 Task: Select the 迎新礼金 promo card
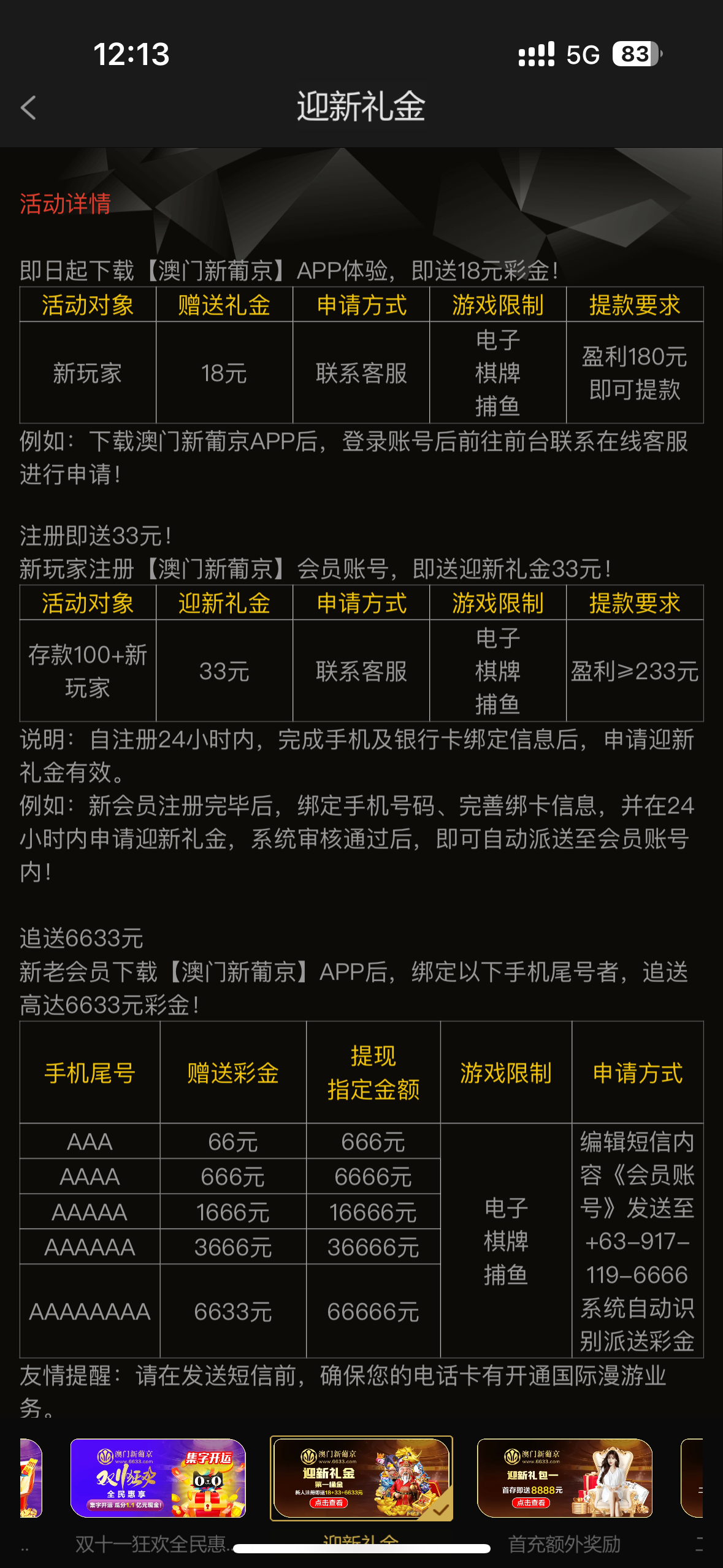[361, 1478]
